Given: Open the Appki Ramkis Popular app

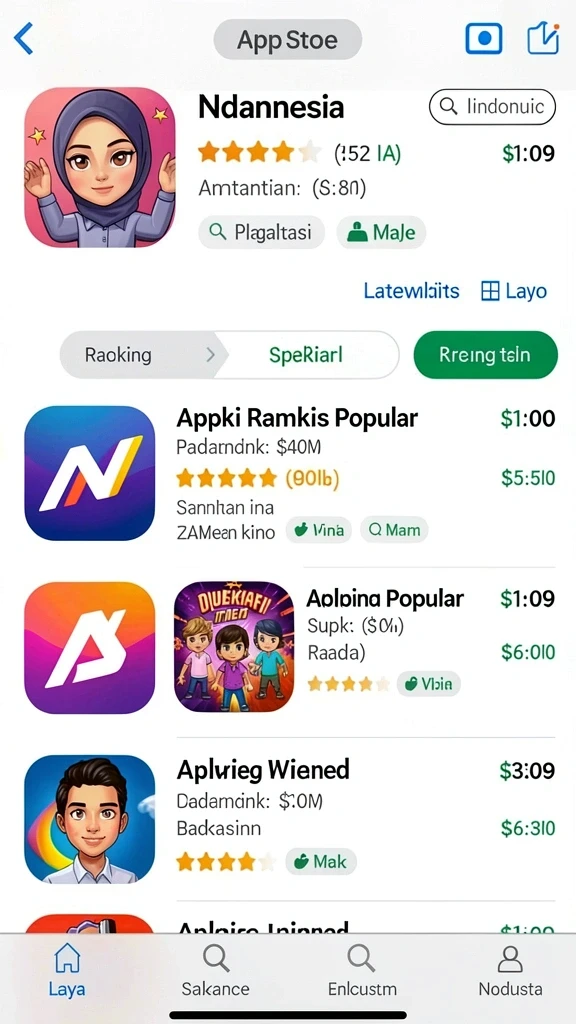Looking at the screenshot, I should (x=297, y=418).
